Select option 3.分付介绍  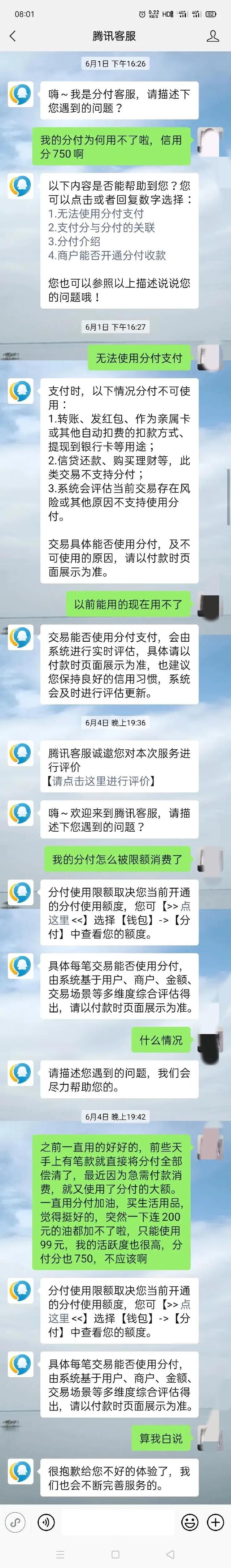click(x=74, y=242)
